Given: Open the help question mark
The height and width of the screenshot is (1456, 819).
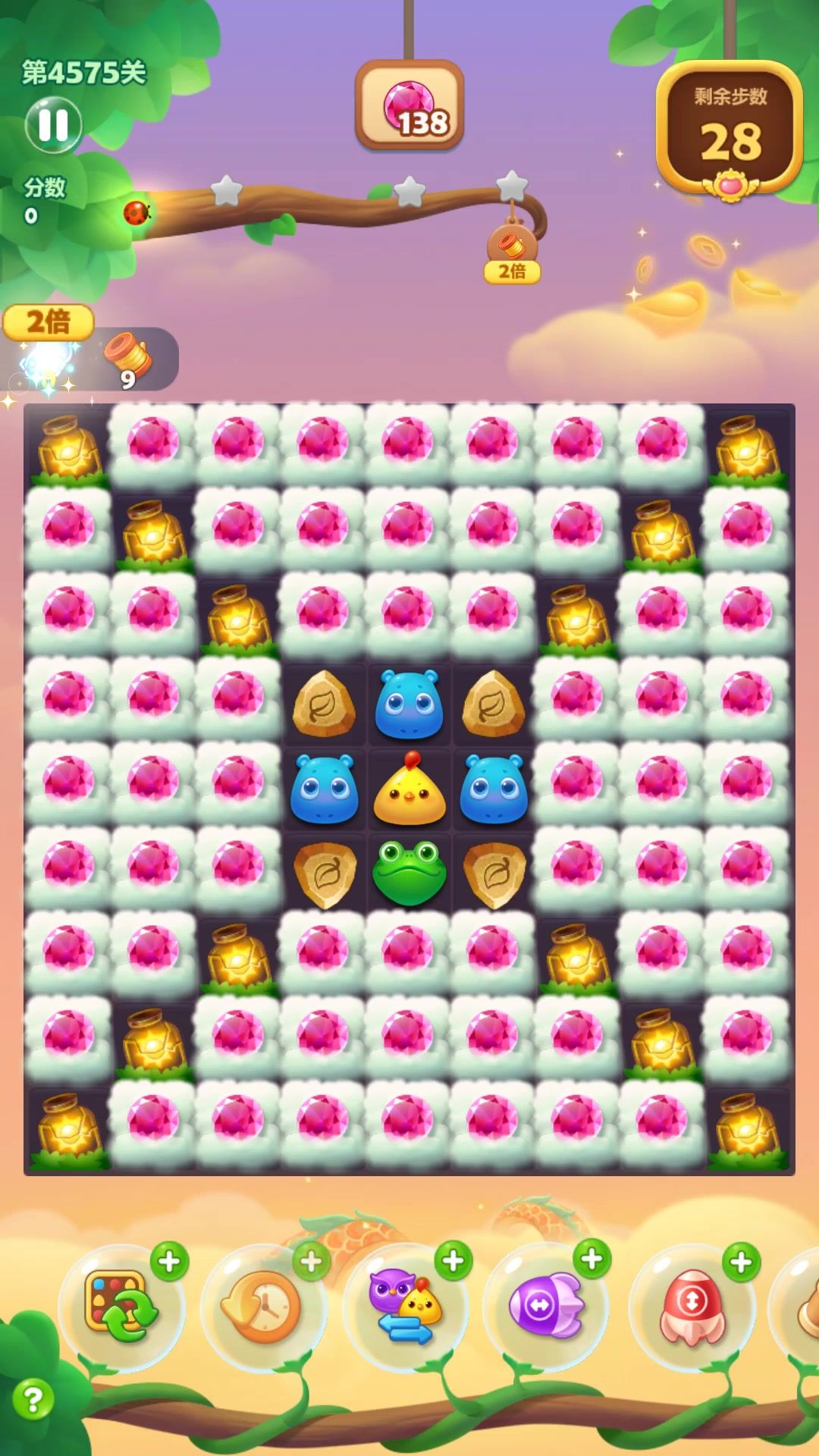Looking at the screenshot, I should tap(33, 1399).
